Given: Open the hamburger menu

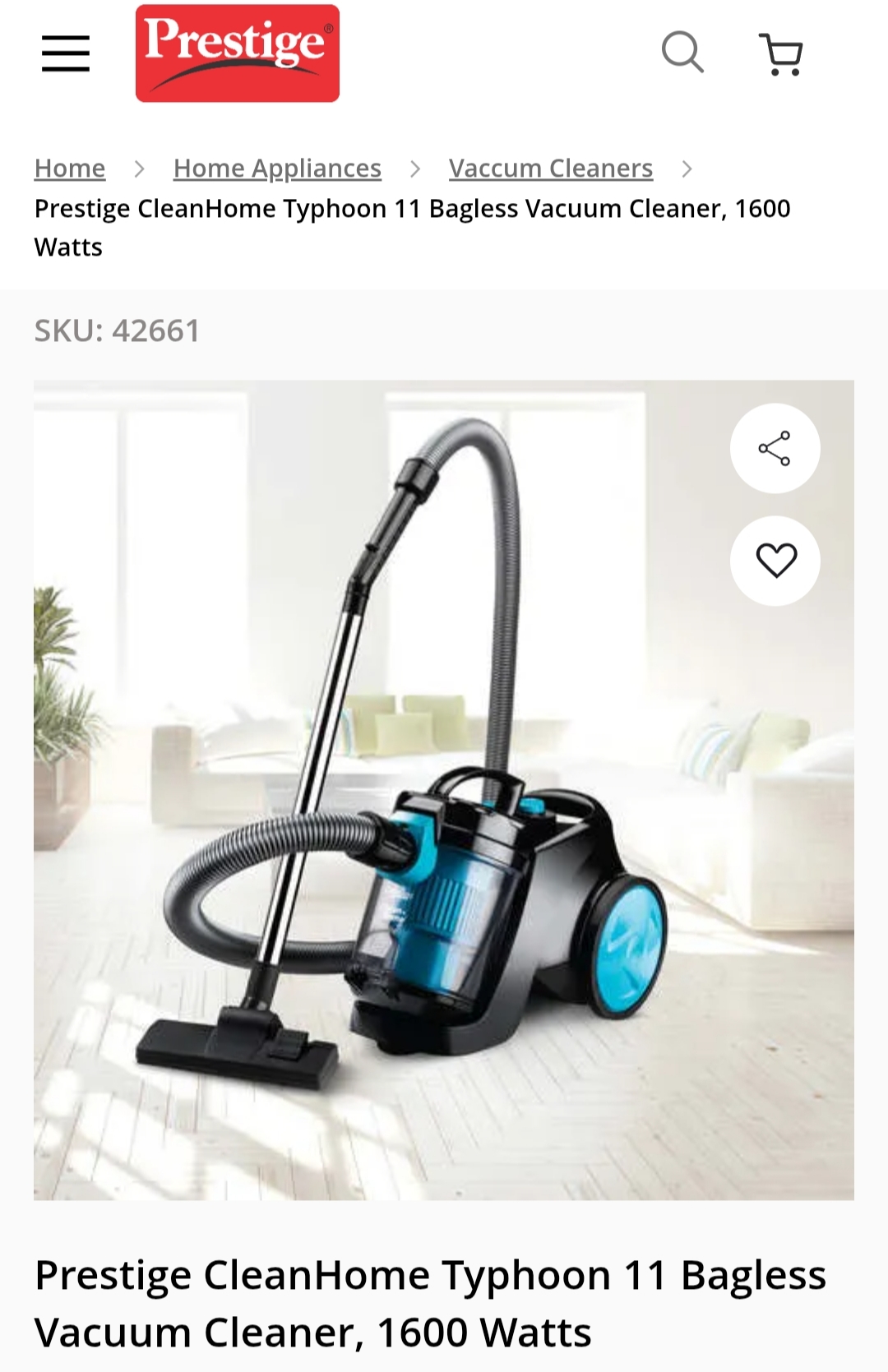Looking at the screenshot, I should [66, 53].
